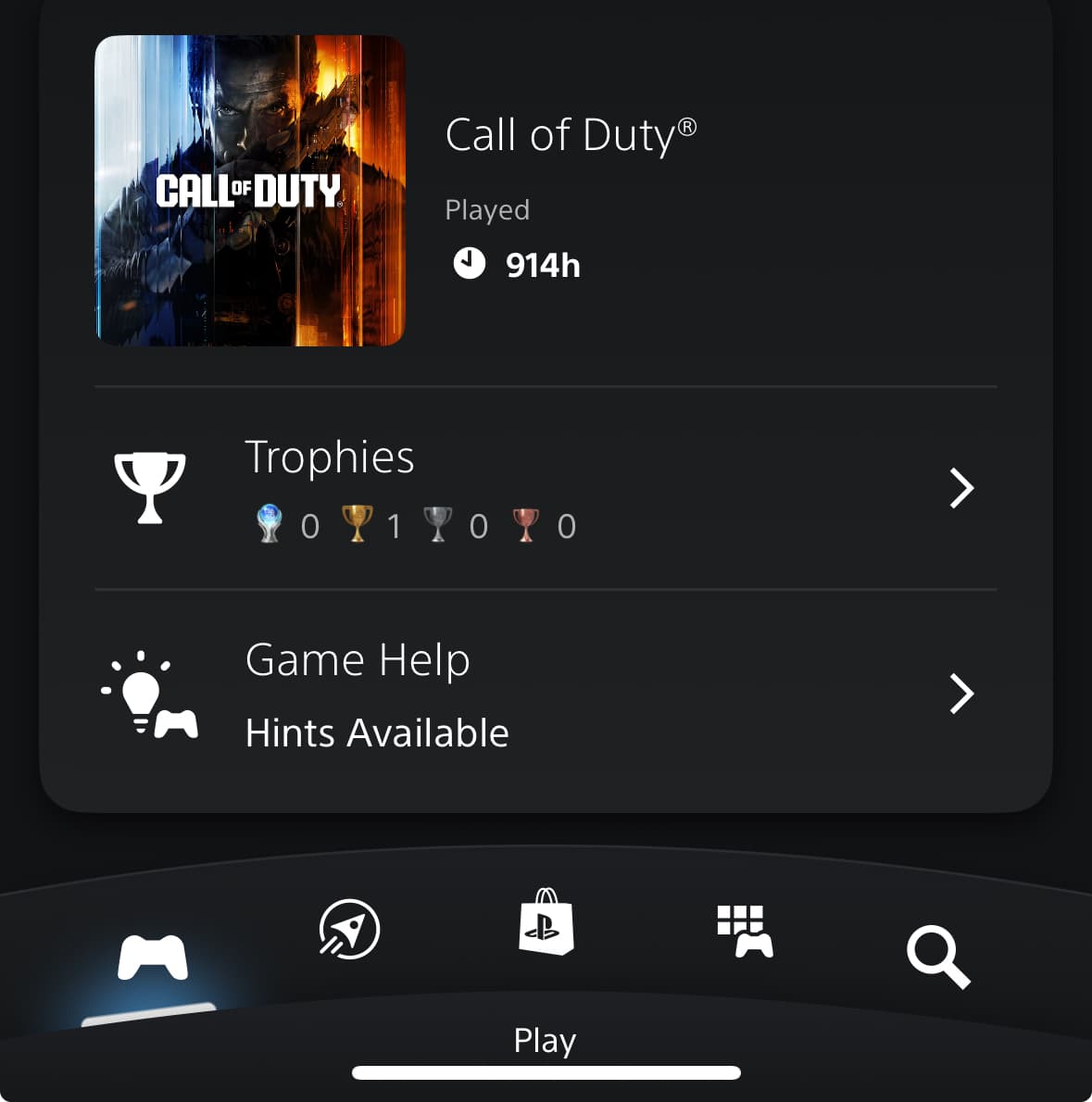Open the Game Library tab
This screenshot has width=1092, height=1102.
(x=745, y=931)
